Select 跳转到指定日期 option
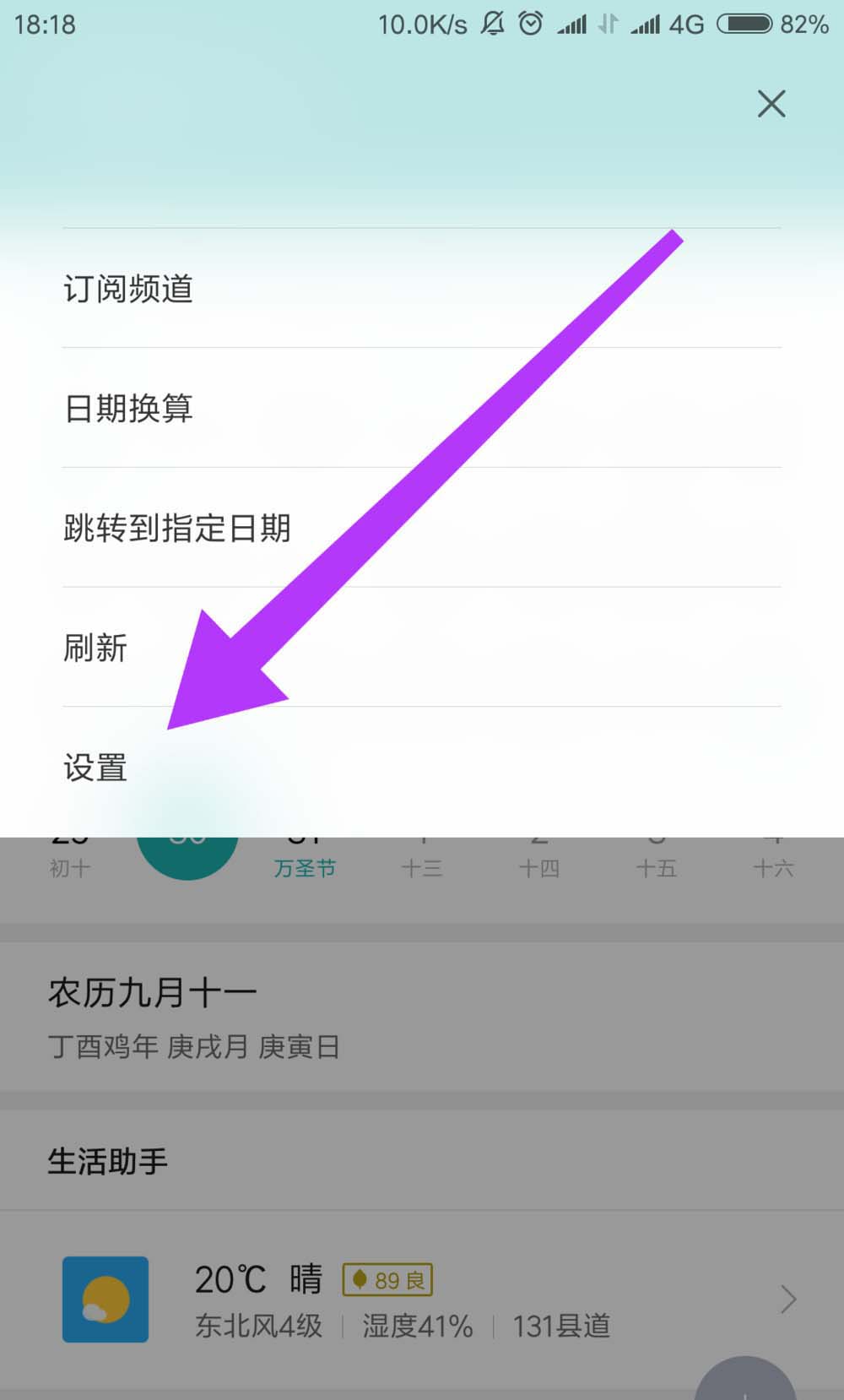Viewport: 844px width, 1400px height. (x=177, y=529)
